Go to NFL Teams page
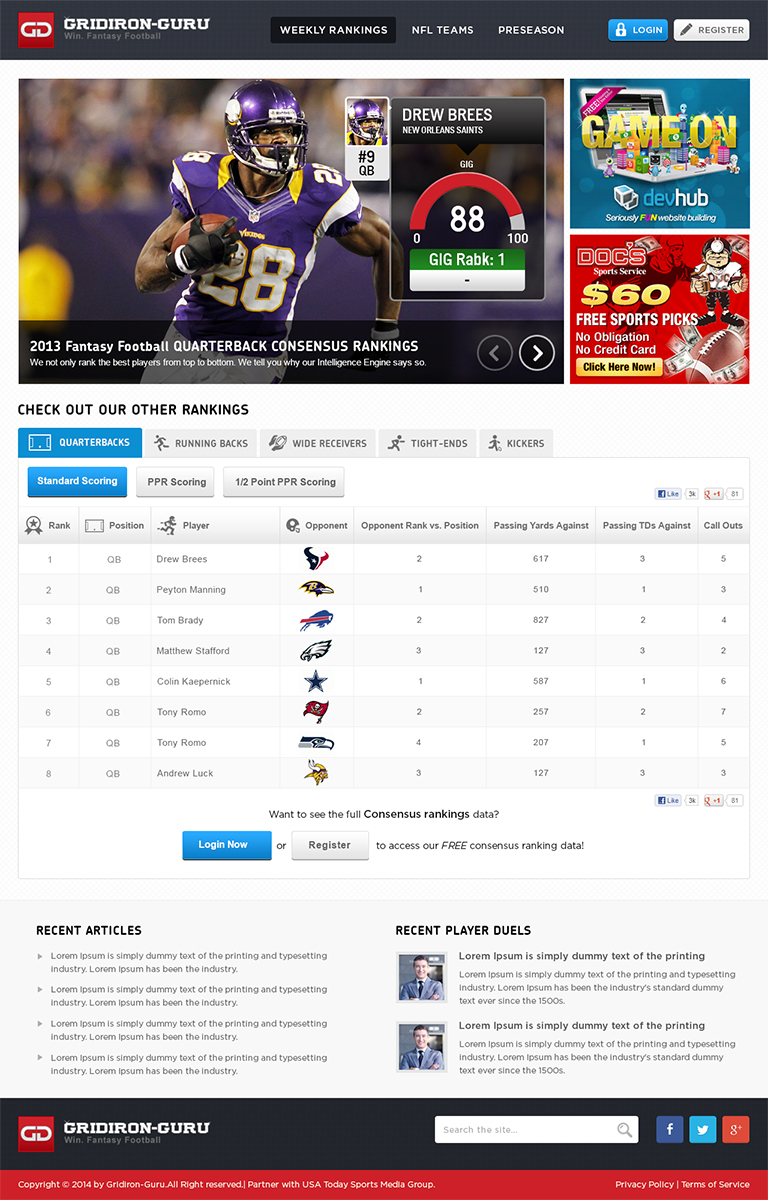The image size is (768, 1200). [x=442, y=30]
